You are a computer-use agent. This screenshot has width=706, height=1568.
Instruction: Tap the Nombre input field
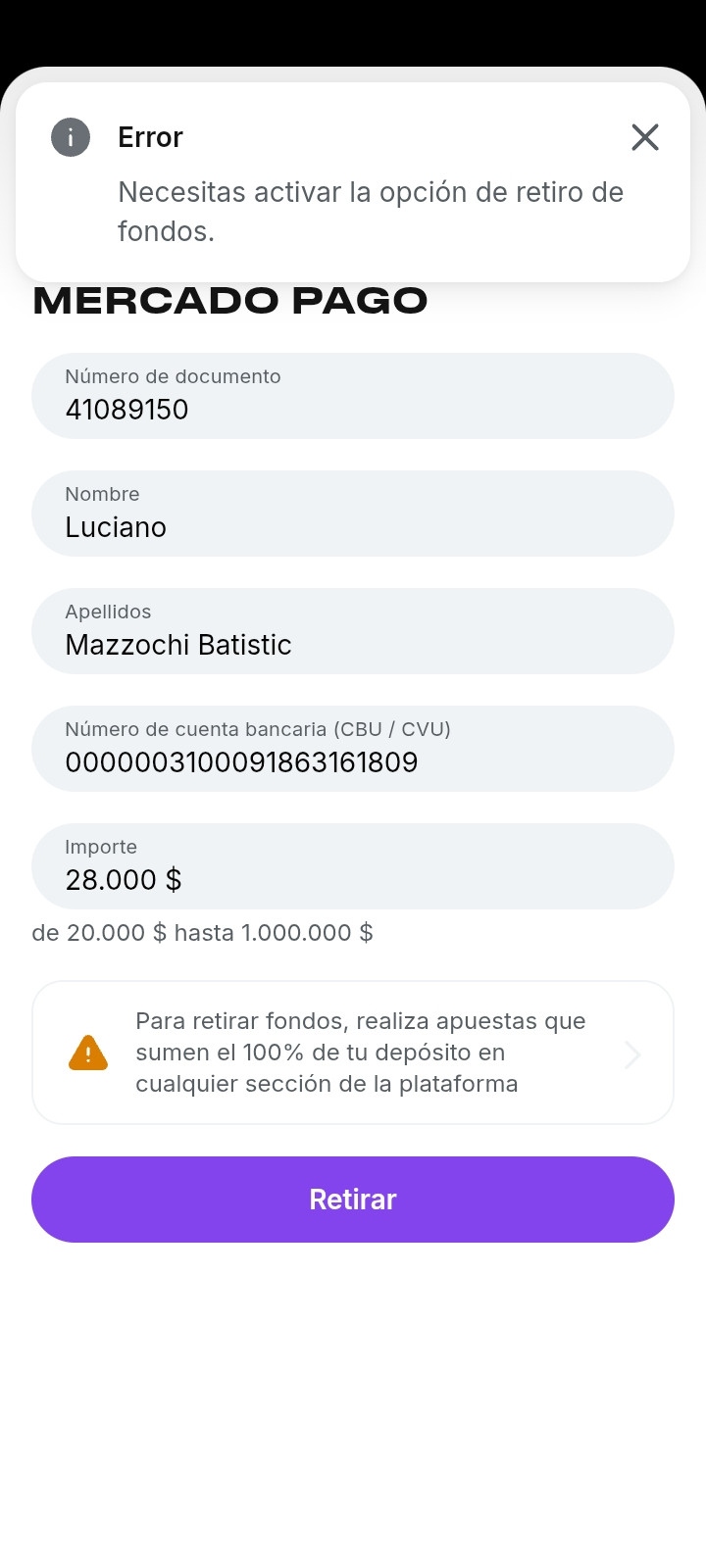pyautogui.click(x=353, y=514)
